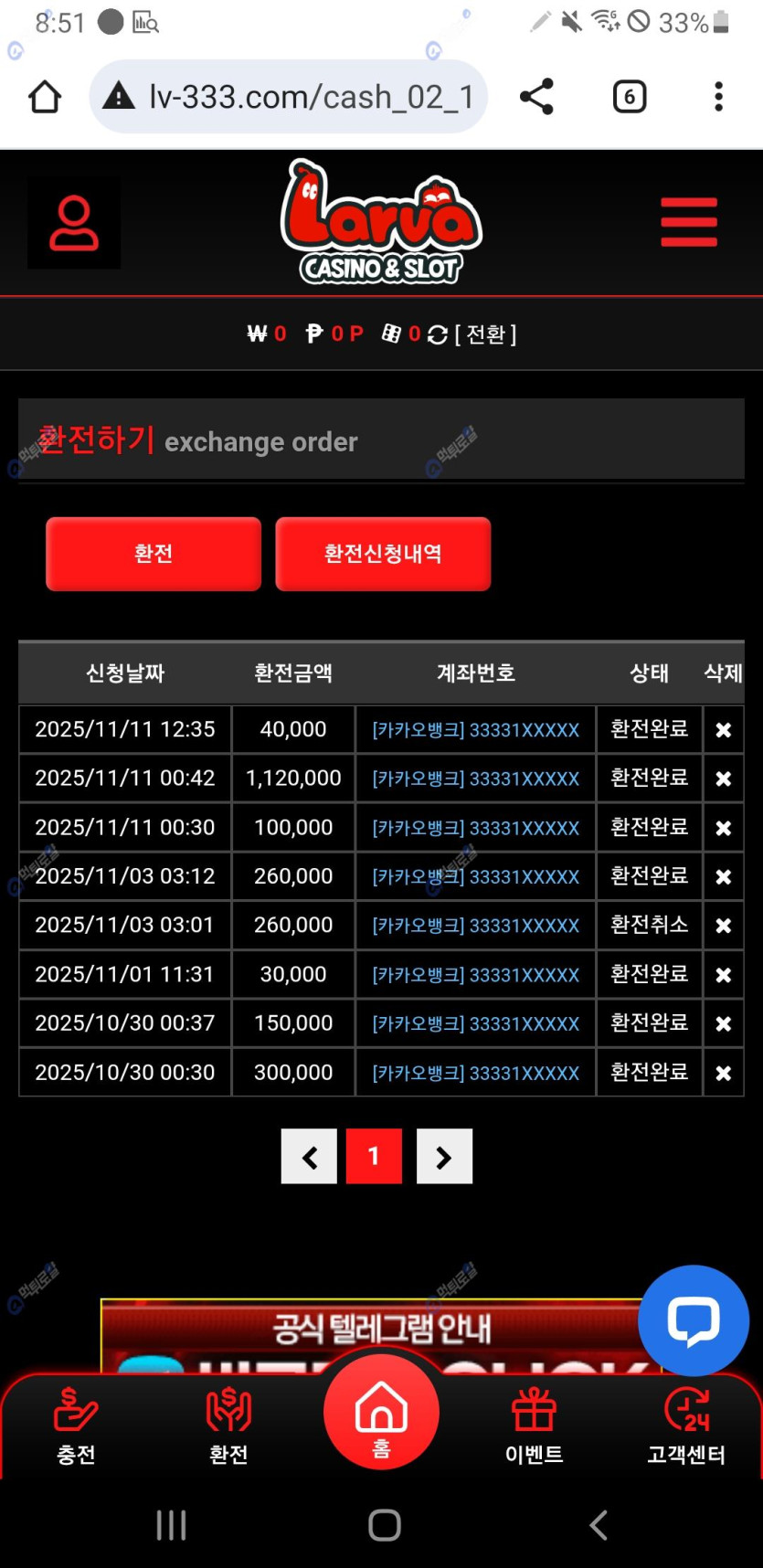Tap the [전환] convert link
The image size is (763, 1568).
(485, 334)
